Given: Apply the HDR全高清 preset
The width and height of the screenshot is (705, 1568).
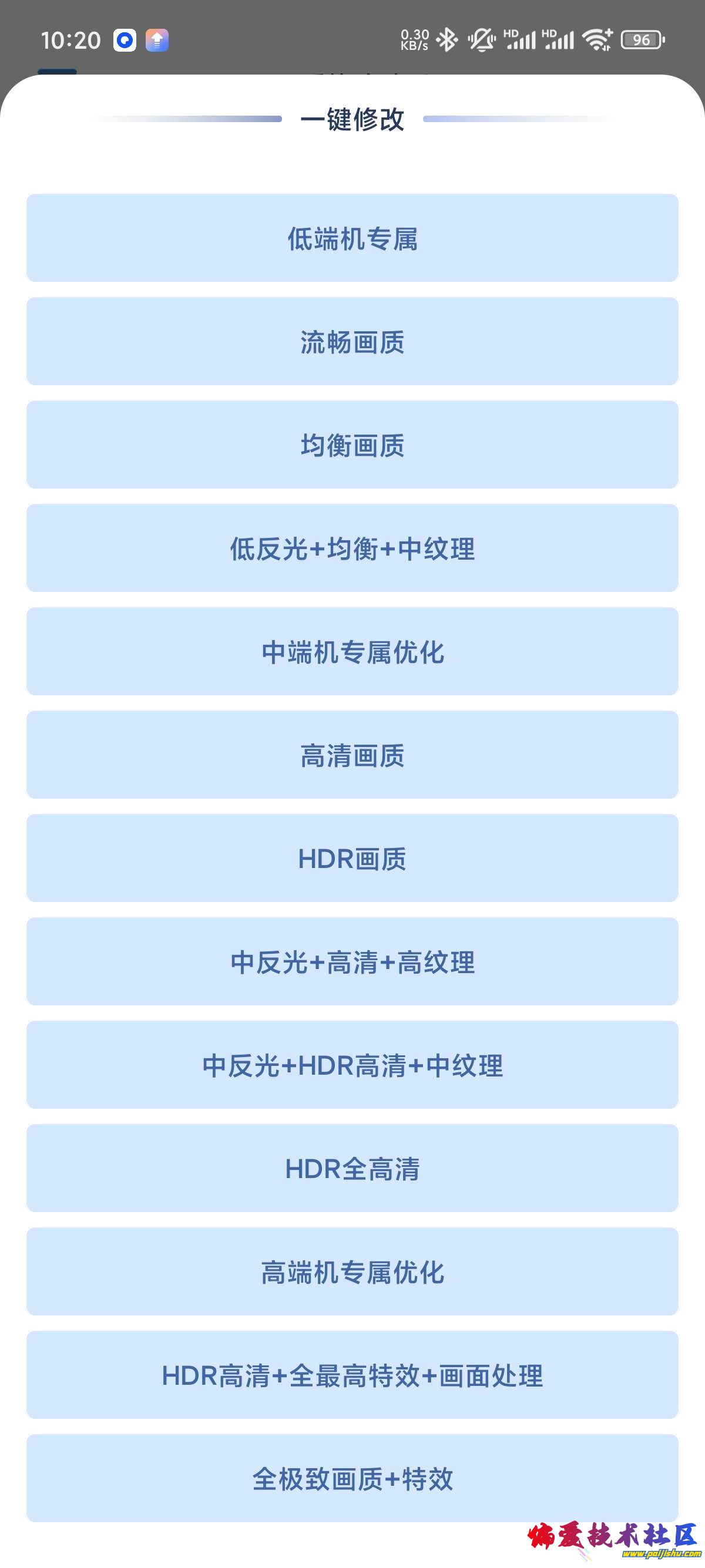Looking at the screenshot, I should [x=352, y=1168].
